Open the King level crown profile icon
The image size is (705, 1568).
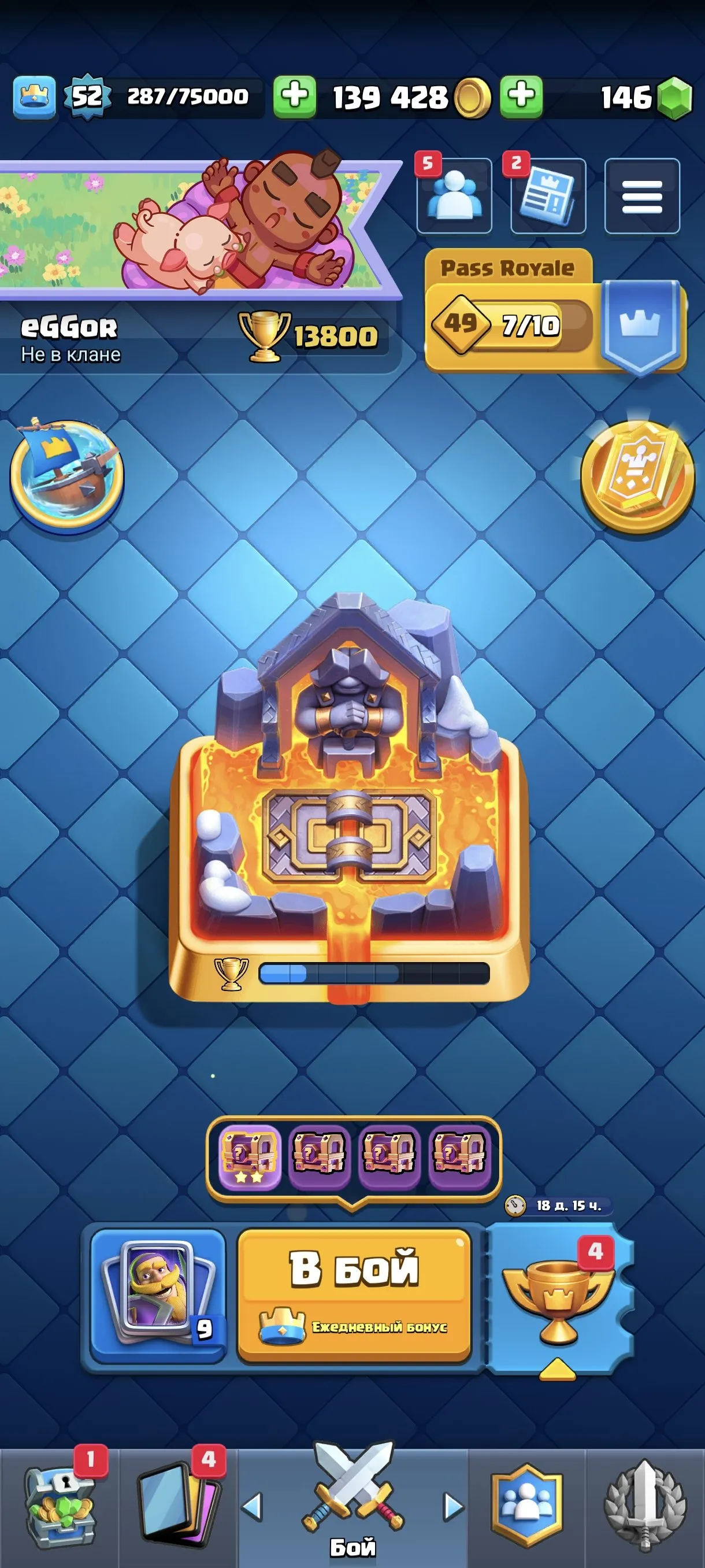[x=34, y=97]
